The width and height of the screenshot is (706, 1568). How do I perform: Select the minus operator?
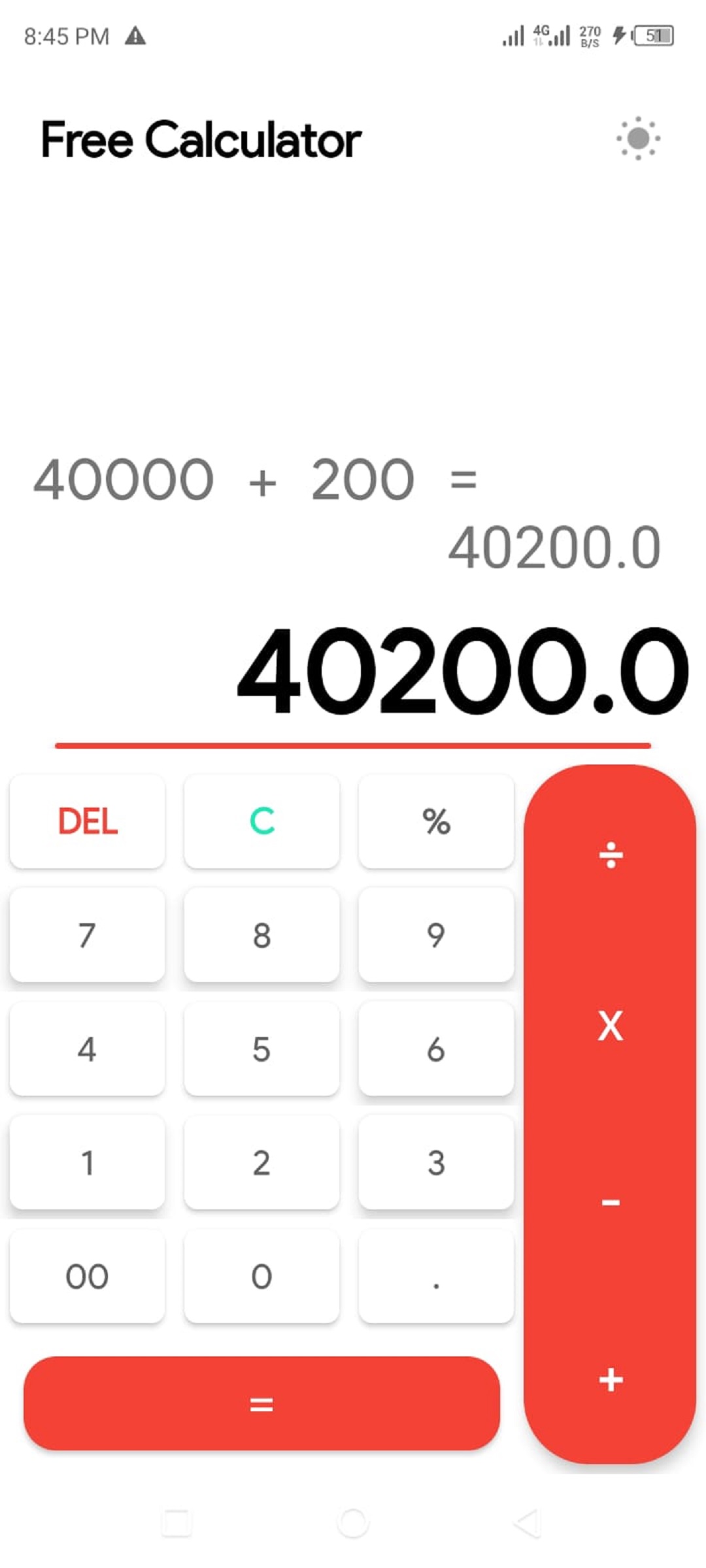tap(611, 1202)
